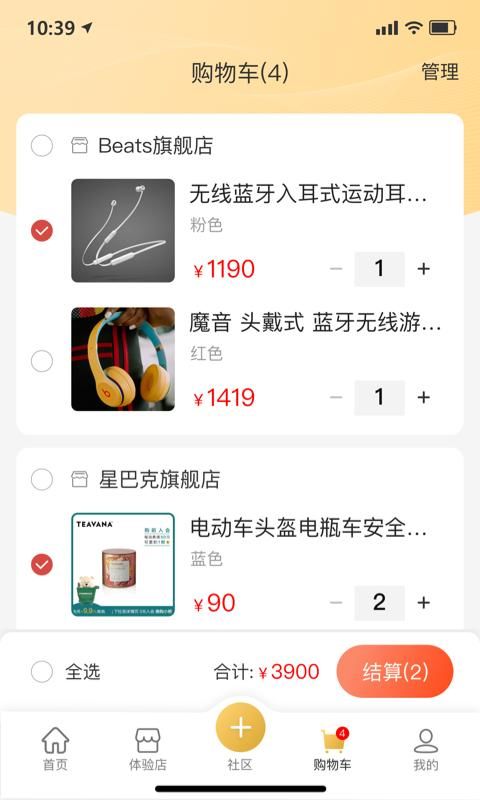Viewport: 480px width, 800px height.
Task: Switch to the 体验店 tab
Action: coord(148,748)
